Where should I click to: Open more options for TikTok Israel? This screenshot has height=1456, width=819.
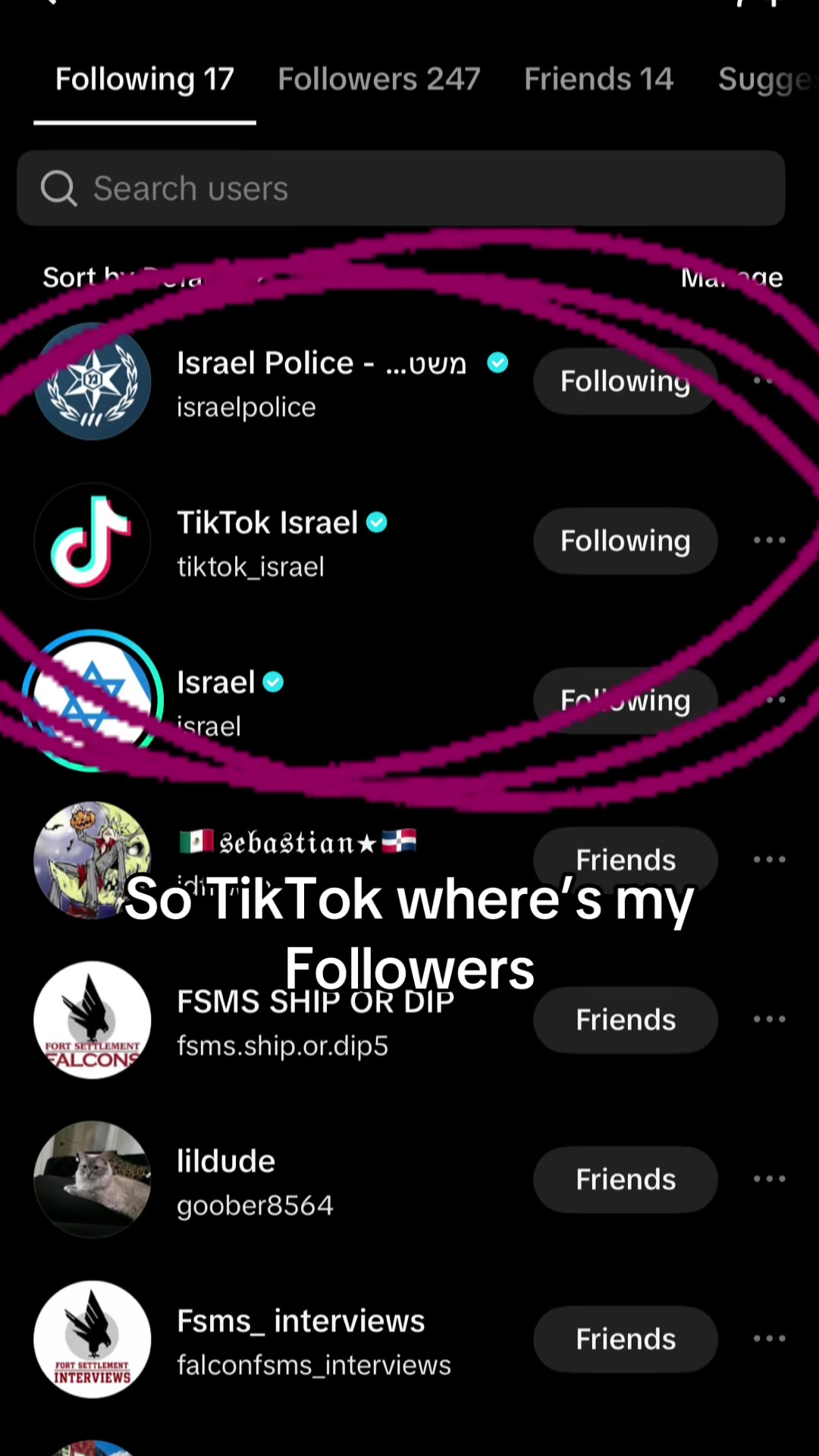(x=770, y=540)
